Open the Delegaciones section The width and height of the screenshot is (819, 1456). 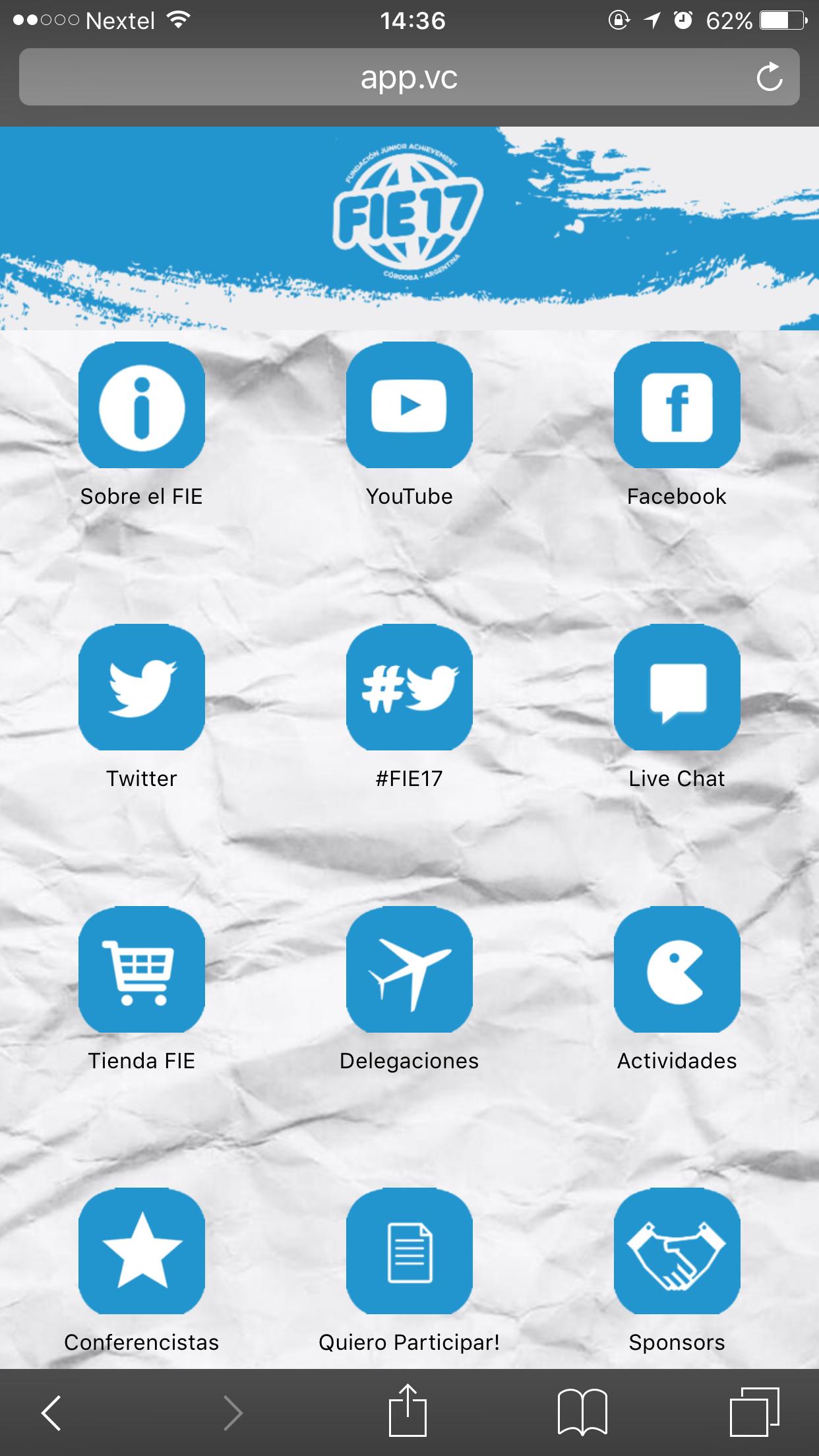tap(409, 969)
